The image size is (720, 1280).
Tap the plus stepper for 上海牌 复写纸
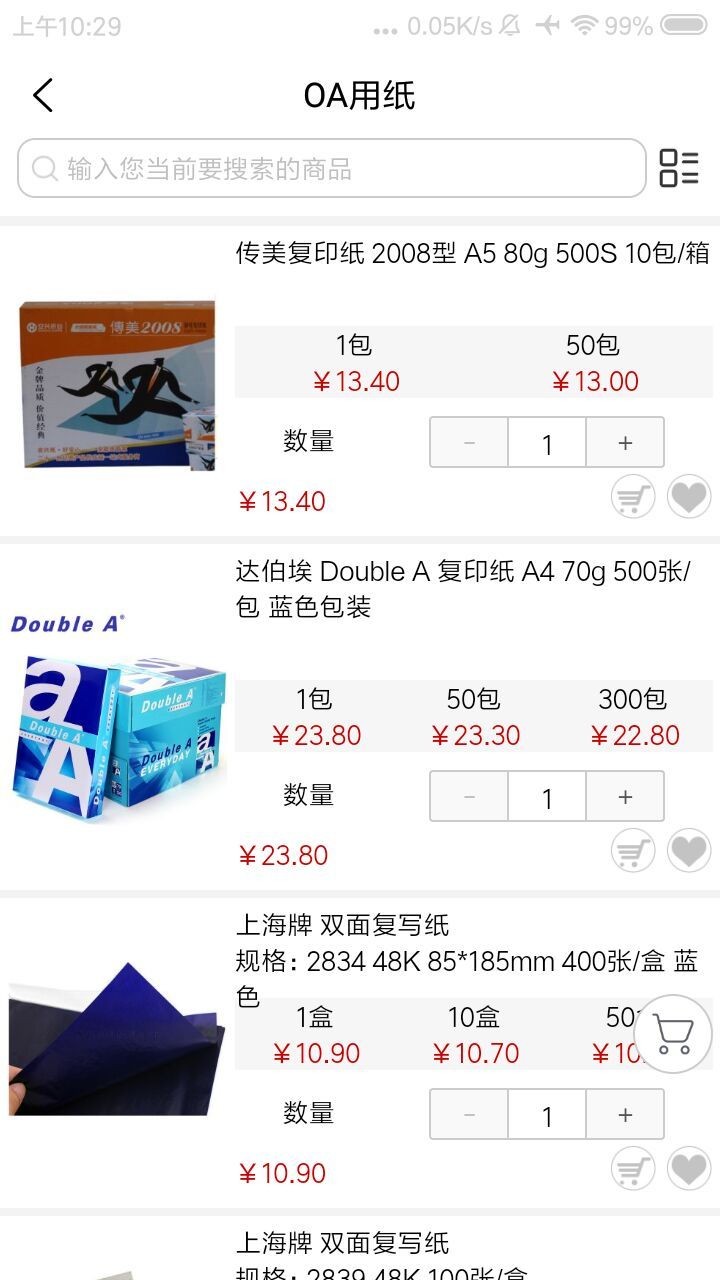tap(624, 1113)
